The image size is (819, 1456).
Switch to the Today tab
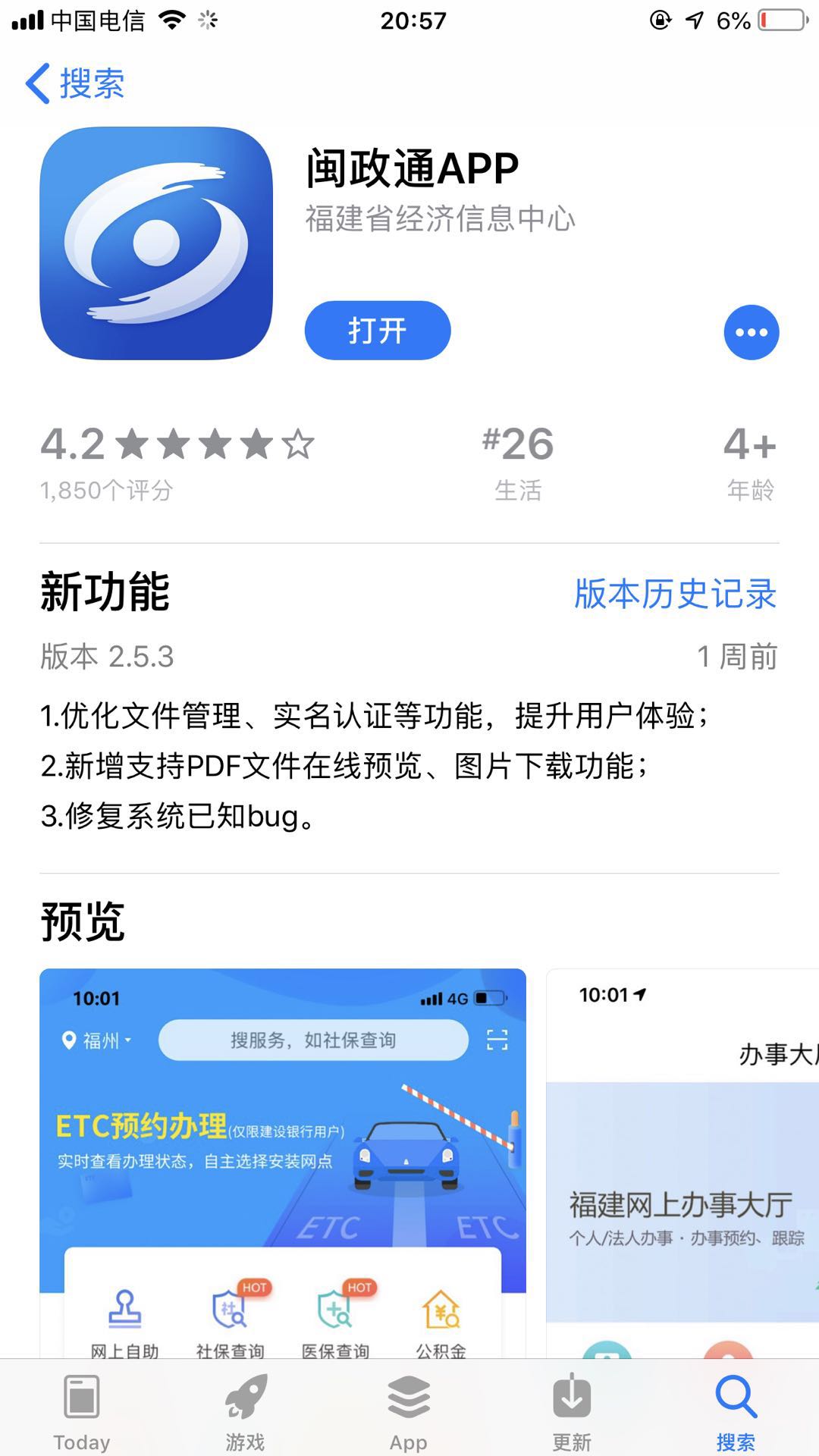82,1410
